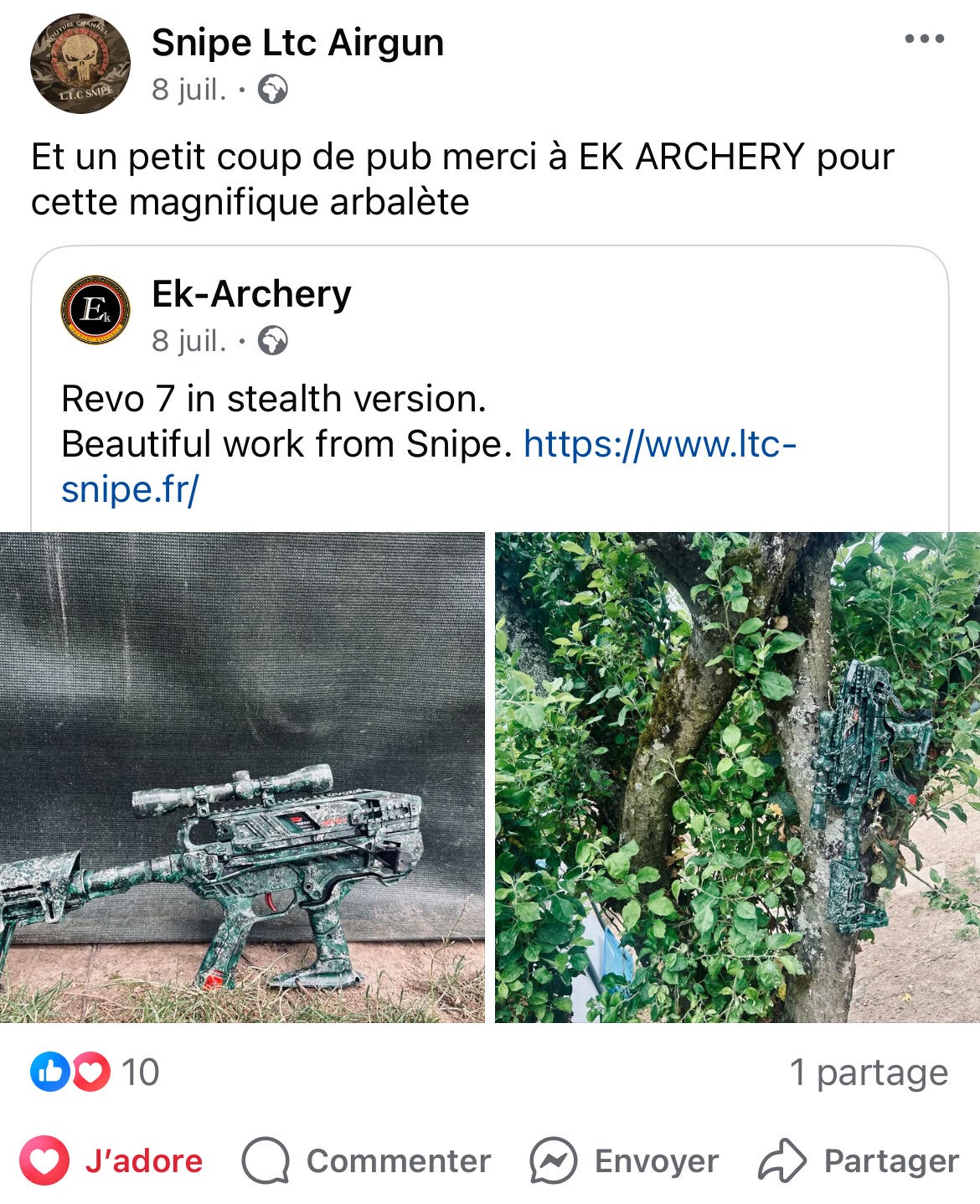Open the Snipe Ltc Airgun page name
The width and height of the screenshot is (980, 1204).
[297, 43]
